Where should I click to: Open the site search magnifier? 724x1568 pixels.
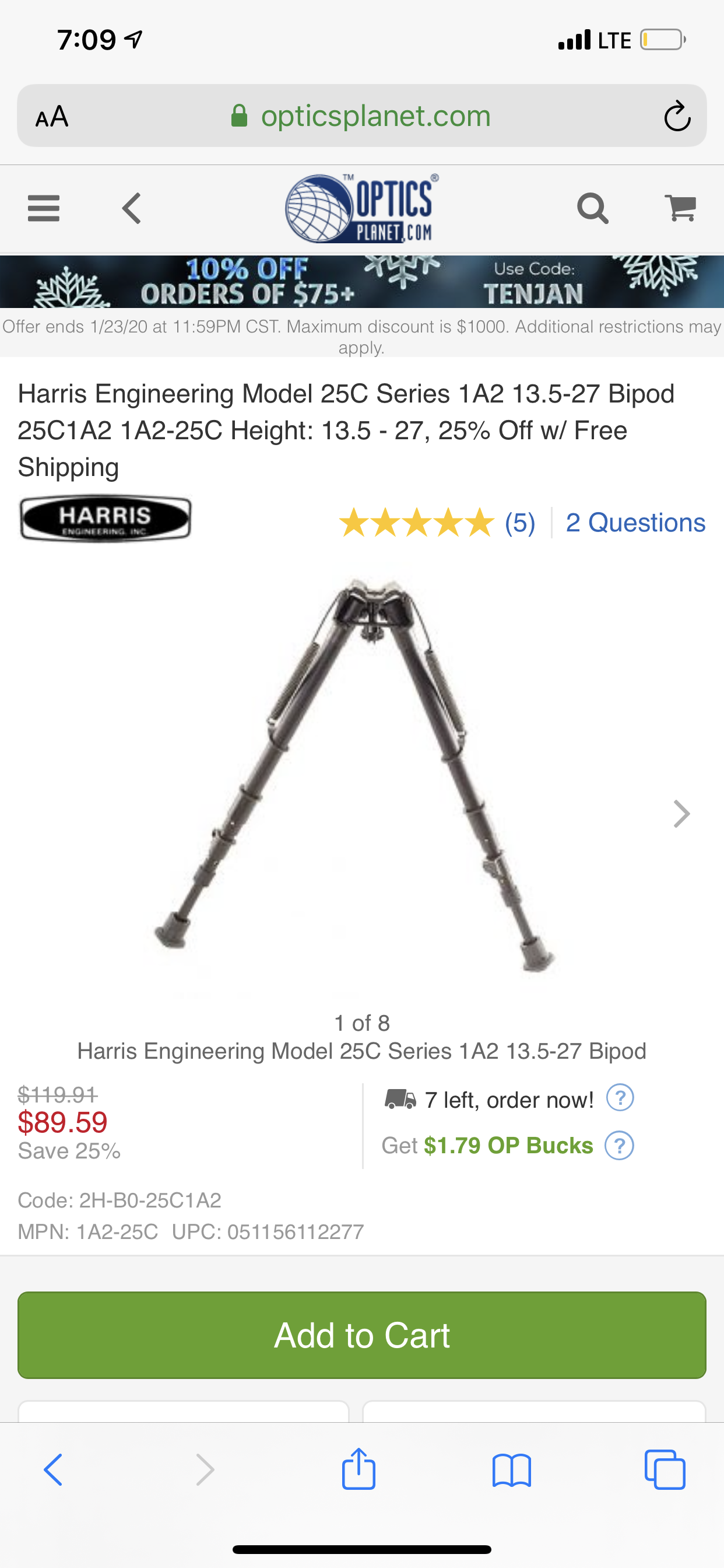593,208
